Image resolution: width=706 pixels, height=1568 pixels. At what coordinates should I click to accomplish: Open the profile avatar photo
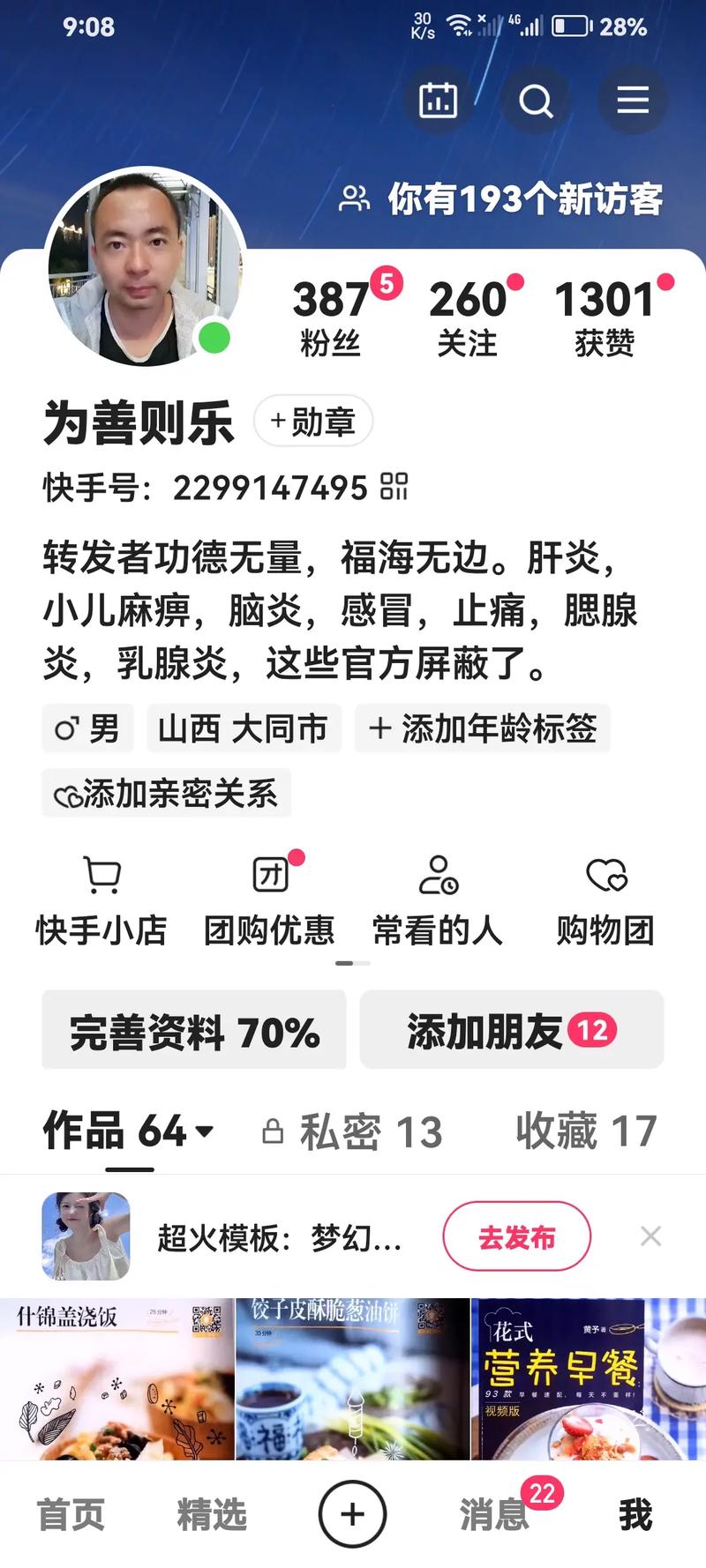(x=145, y=266)
